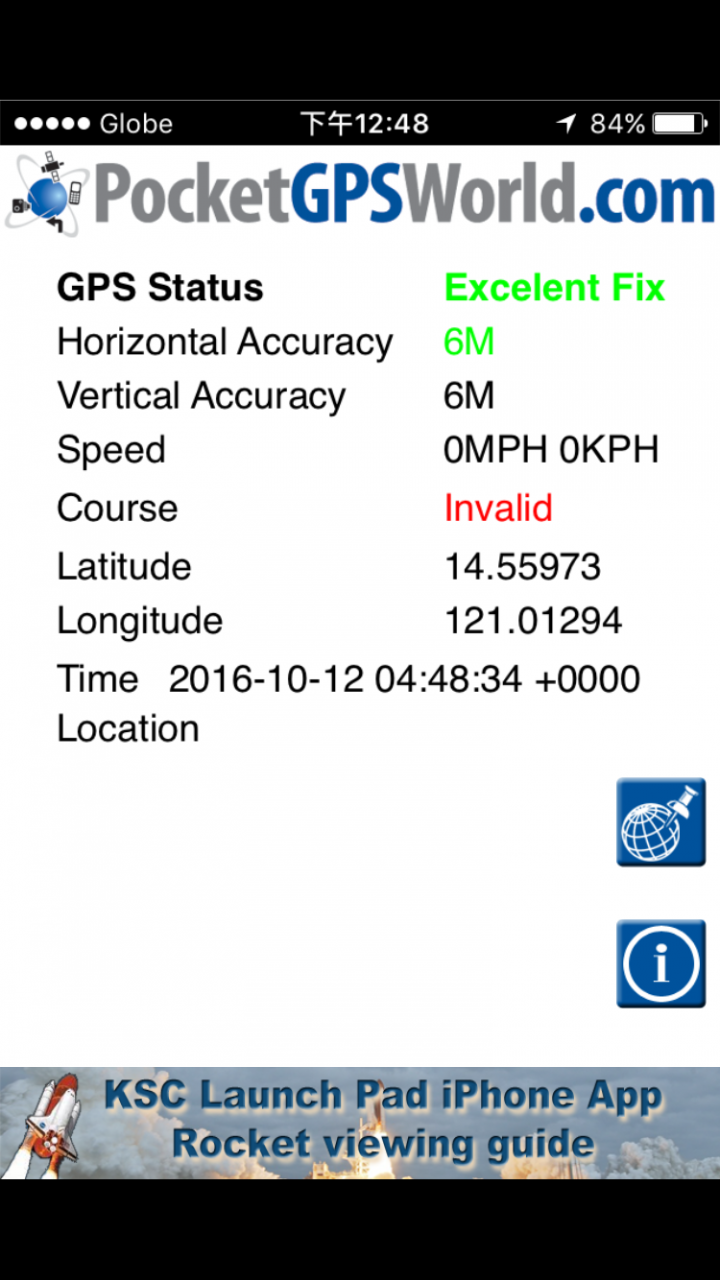The width and height of the screenshot is (720, 1280).
Task: Open the satellite globe map button
Action: tap(660, 822)
